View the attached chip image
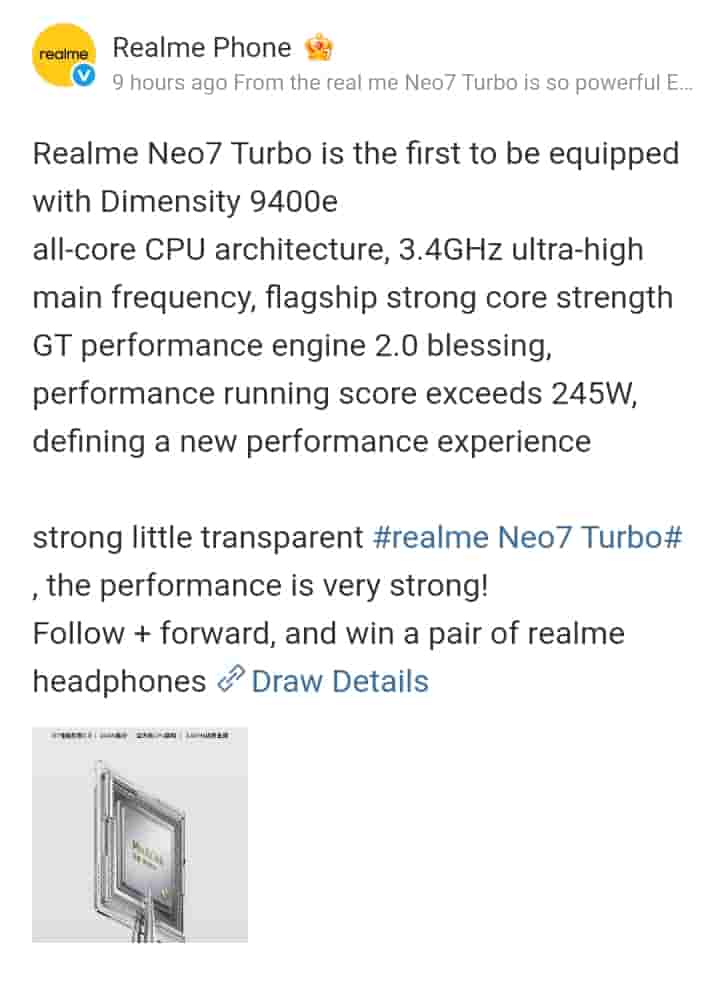Viewport: 720px width, 981px height. (140, 834)
